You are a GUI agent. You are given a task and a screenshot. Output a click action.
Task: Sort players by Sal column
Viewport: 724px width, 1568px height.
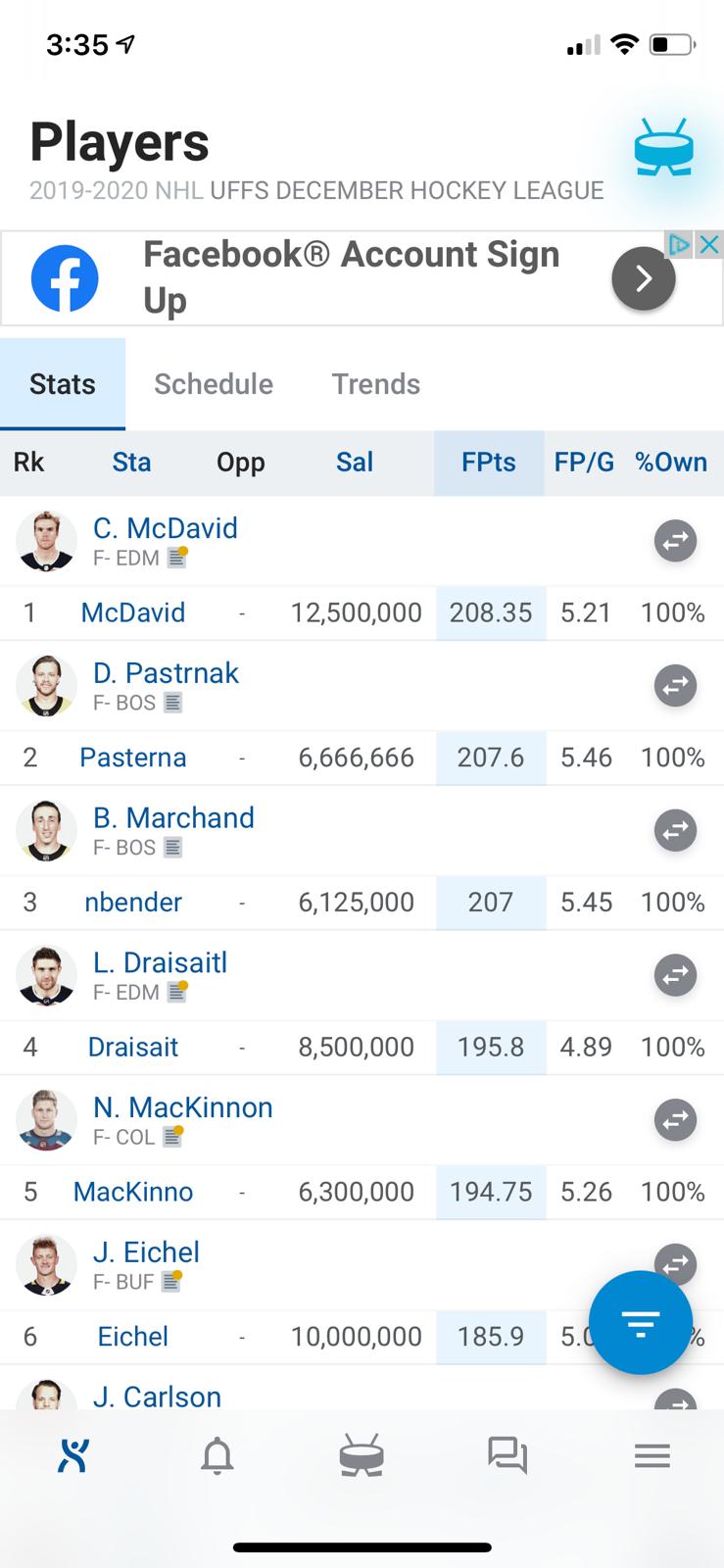[355, 462]
